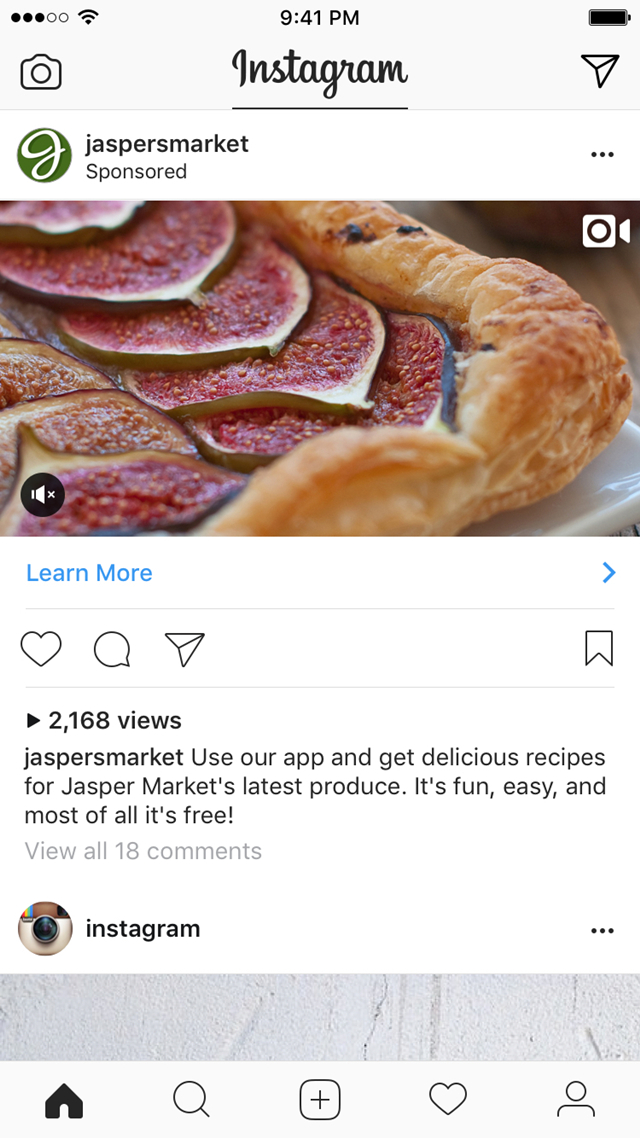Switch to the Search tab
The image size is (640, 1138).
[191, 1100]
